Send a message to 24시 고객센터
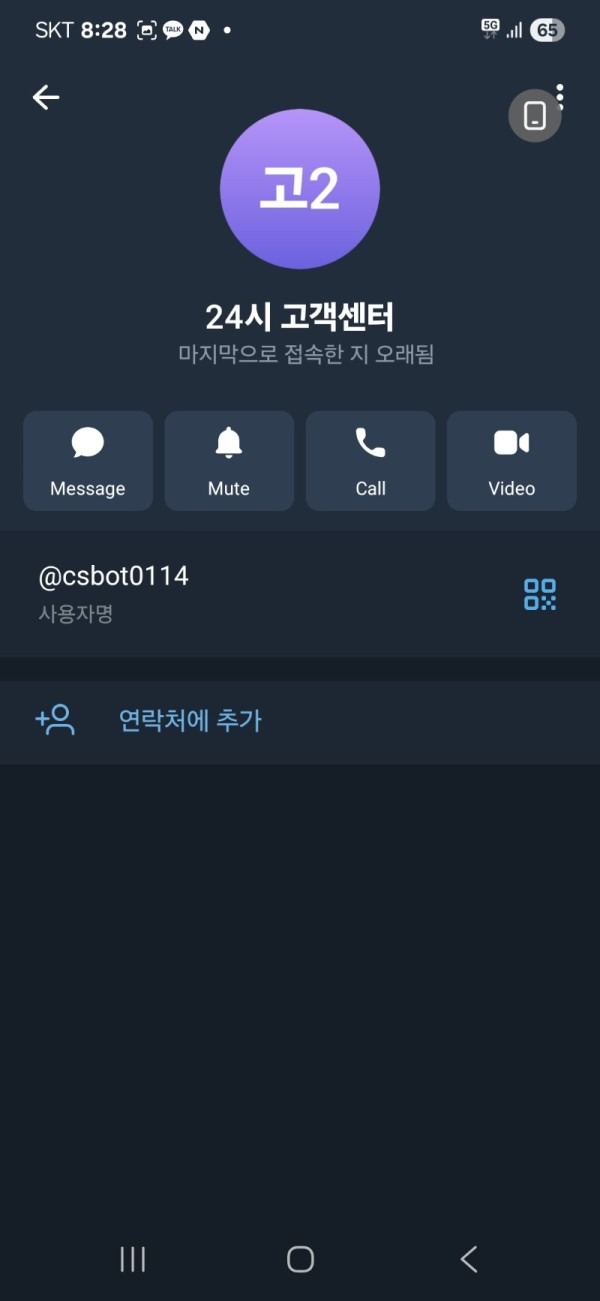Viewport: 600px width, 1301px height. [x=88, y=461]
